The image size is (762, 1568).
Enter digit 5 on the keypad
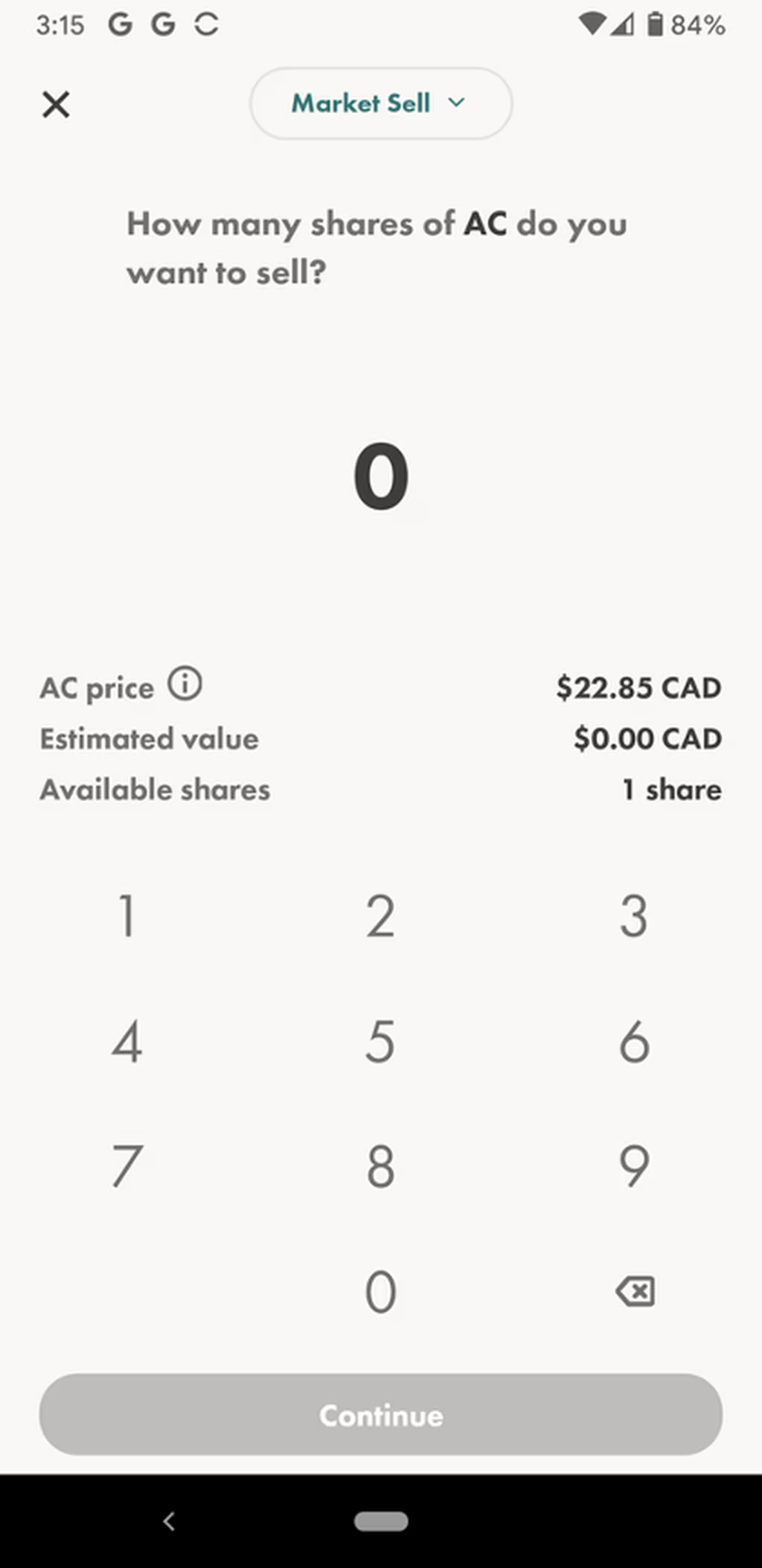[x=380, y=1041]
